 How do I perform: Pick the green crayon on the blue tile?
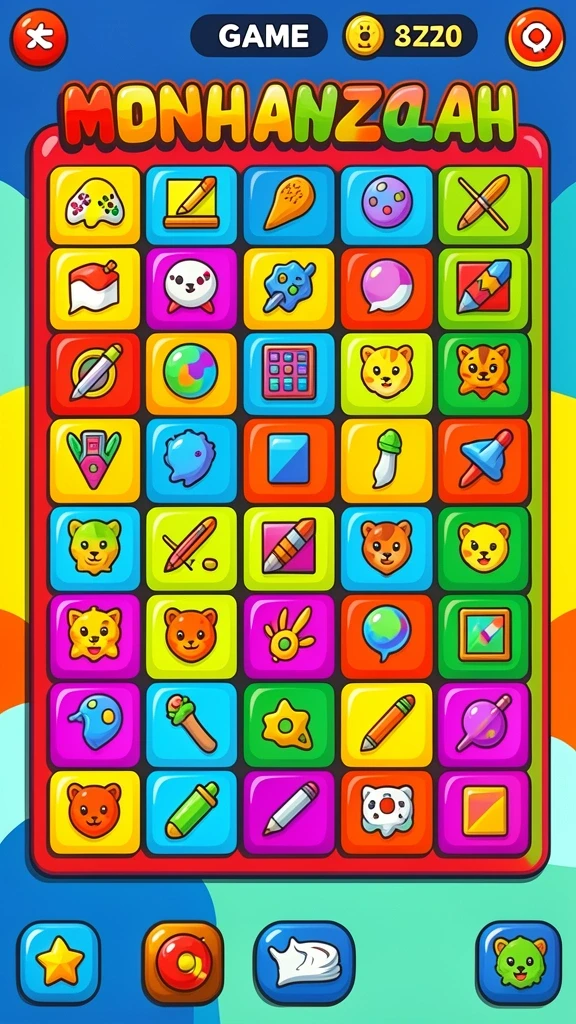(x=191, y=813)
